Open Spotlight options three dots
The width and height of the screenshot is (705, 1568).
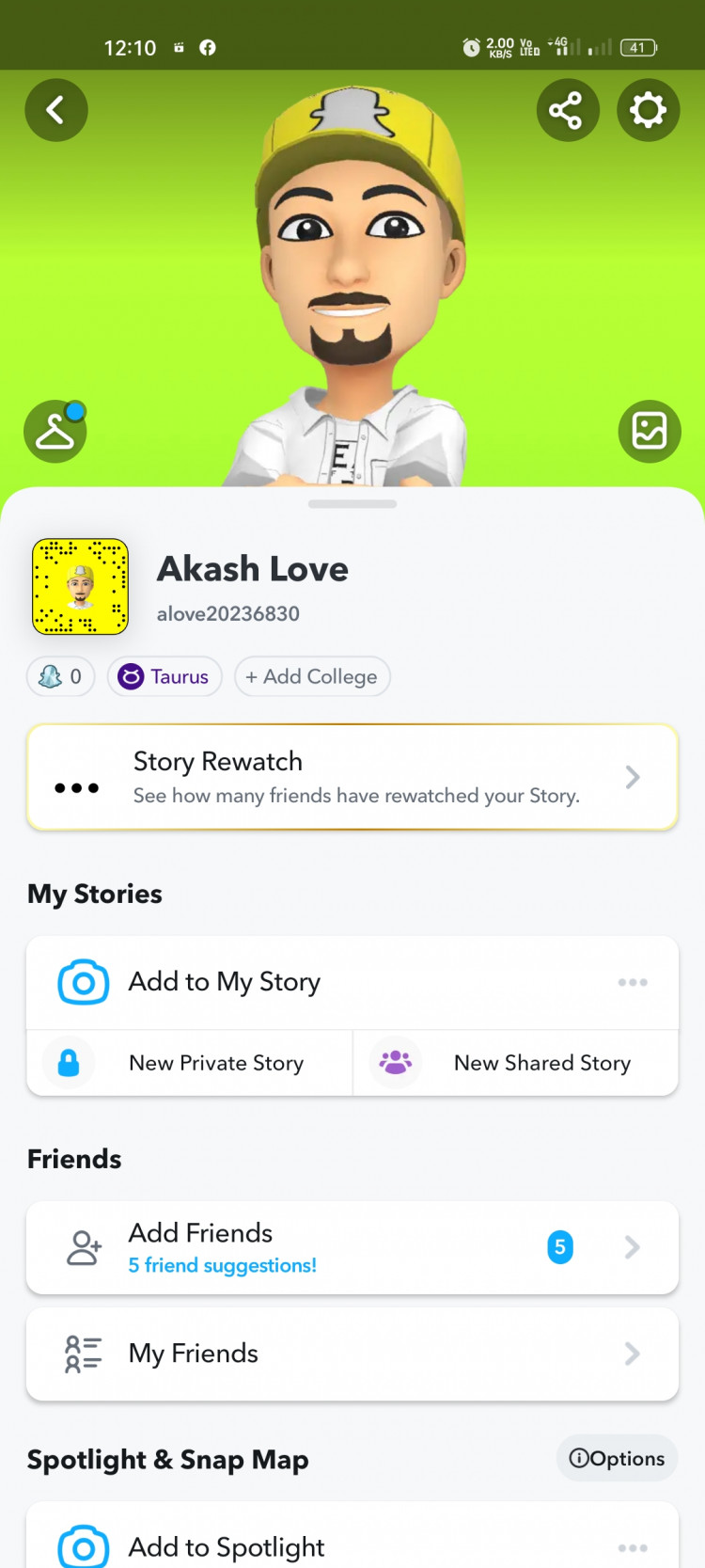tap(633, 1547)
